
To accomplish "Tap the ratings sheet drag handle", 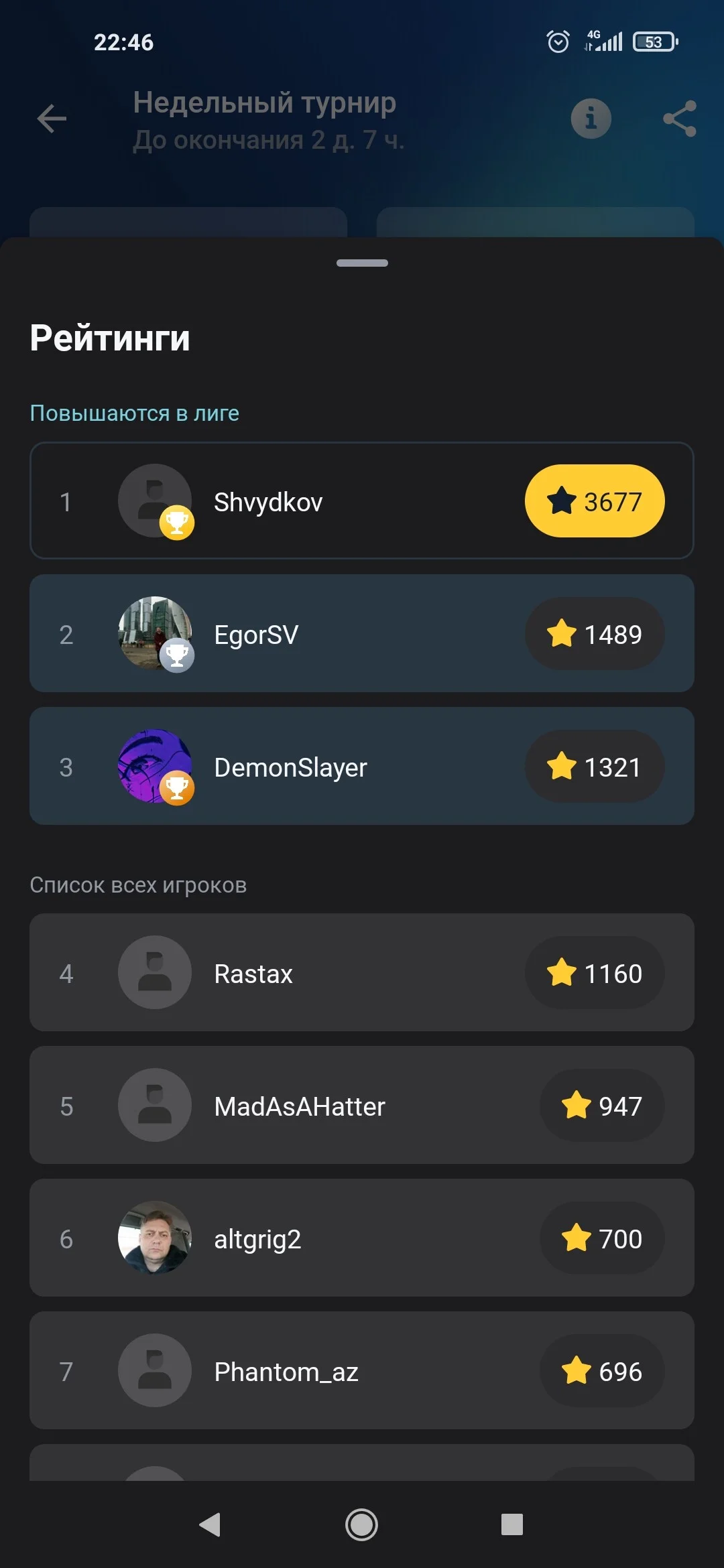I will pyautogui.click(x=362, y=263).
